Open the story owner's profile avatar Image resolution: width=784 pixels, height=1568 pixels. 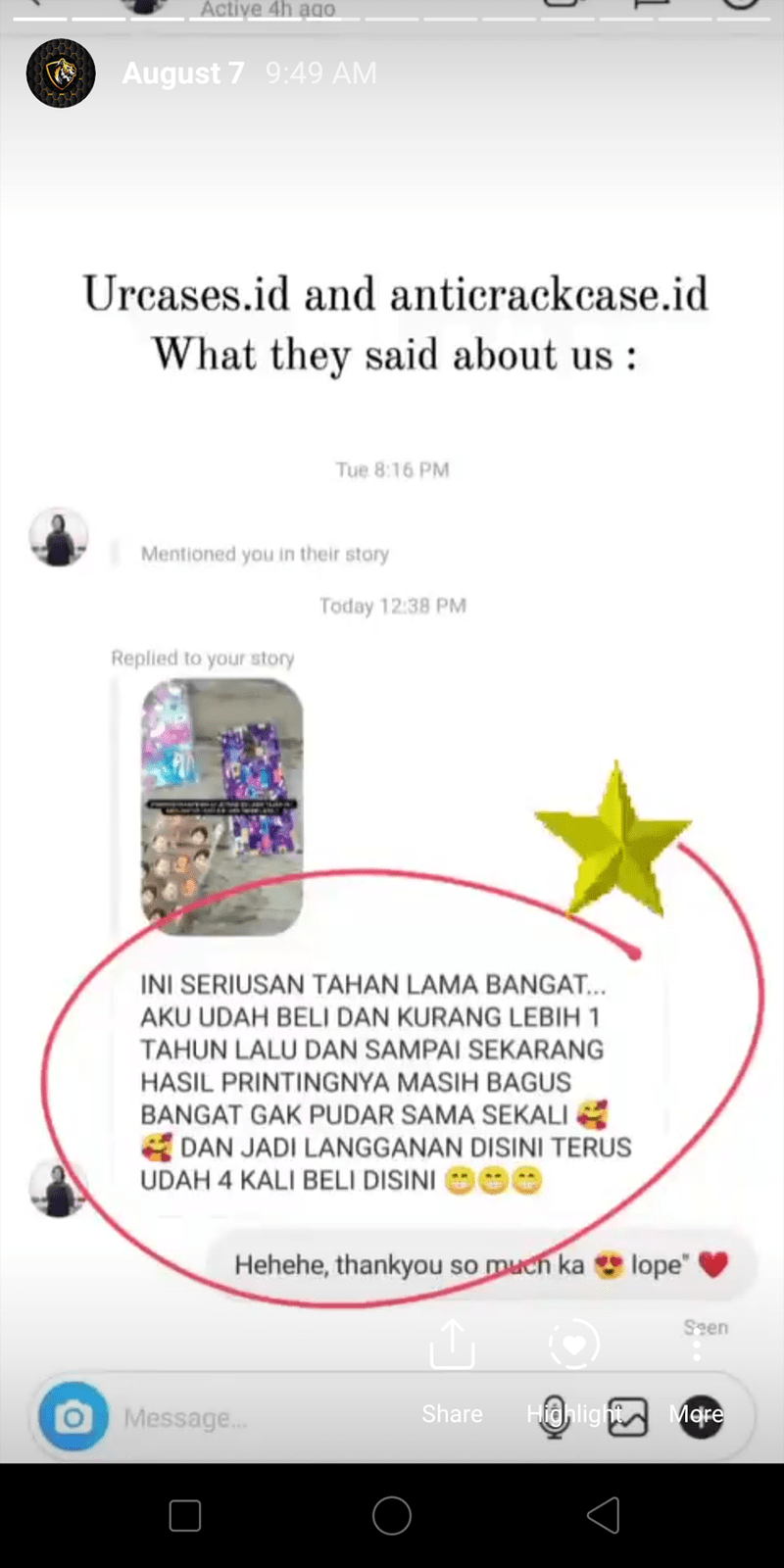point(61,73)
